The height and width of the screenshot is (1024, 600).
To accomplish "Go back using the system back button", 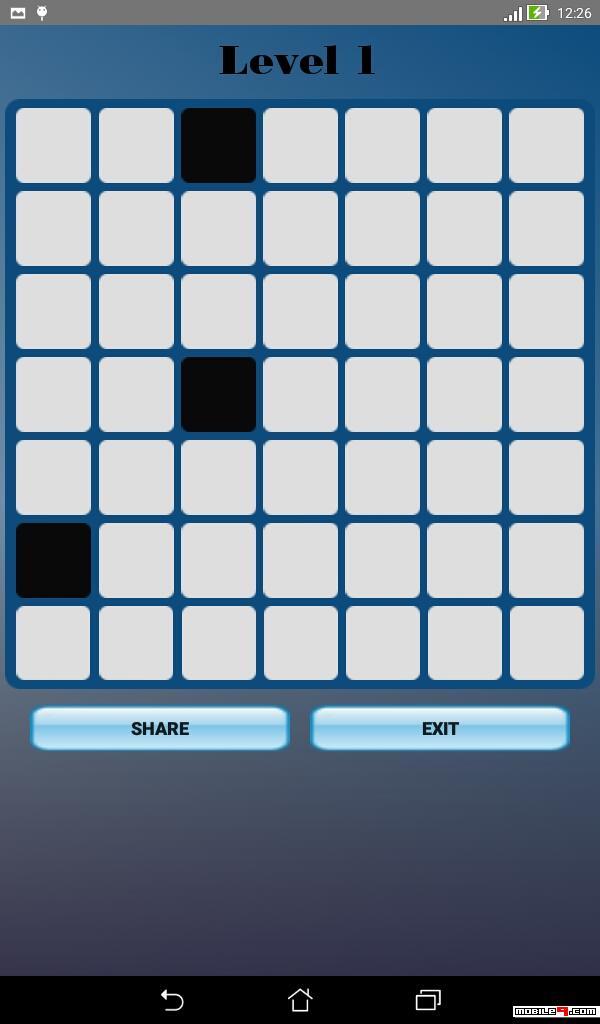I will [172, 1000].
